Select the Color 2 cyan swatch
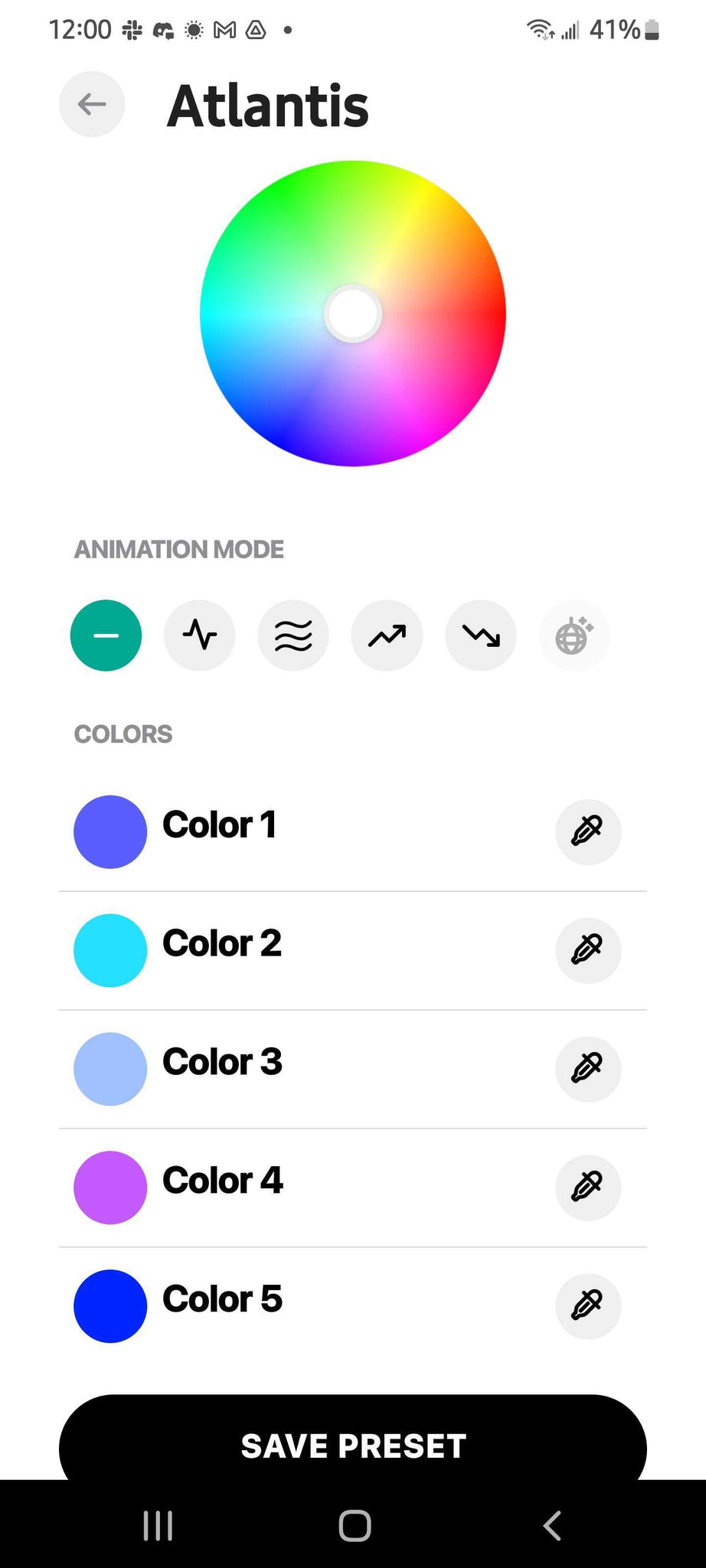Screen dimensions: 706x1568 [x=110, y=950]
